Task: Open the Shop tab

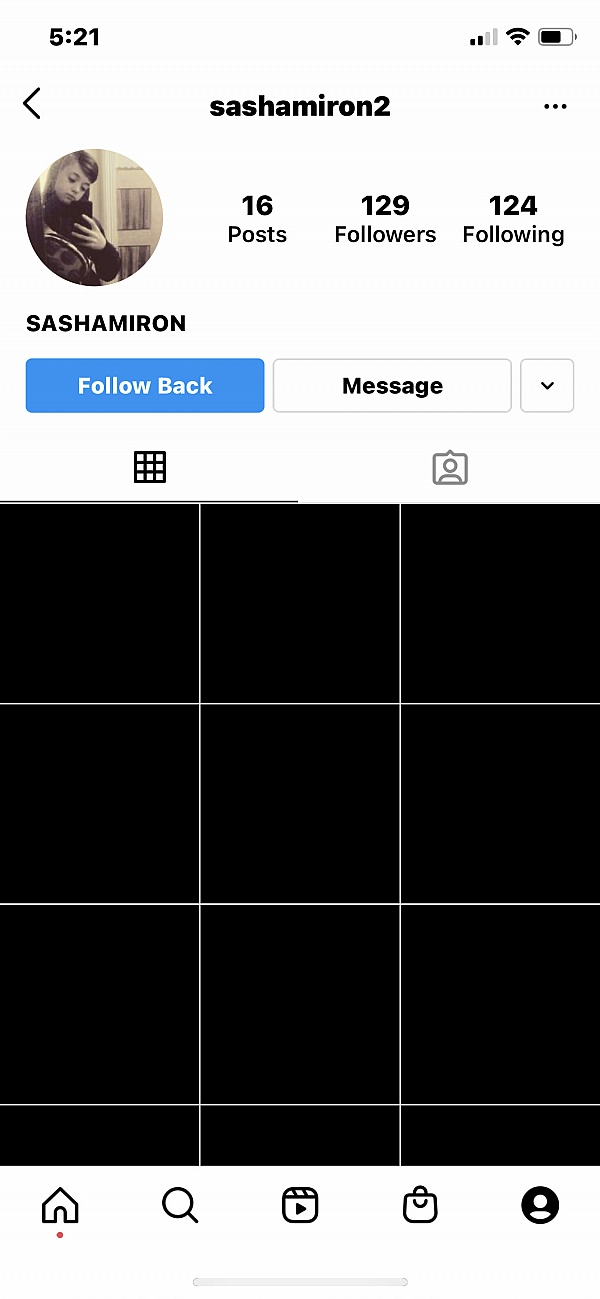Action: 420,1205
